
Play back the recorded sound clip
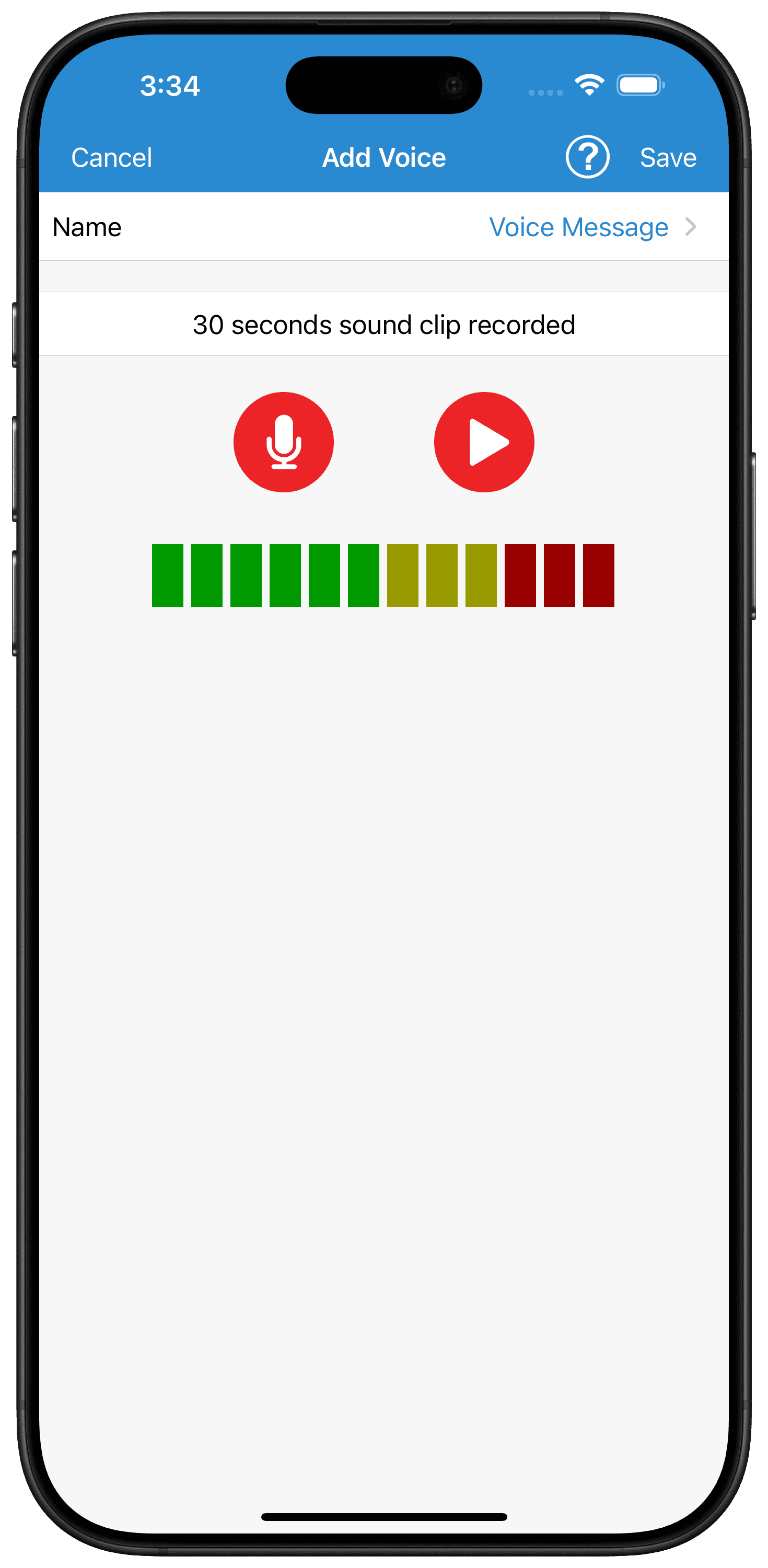(x=484, y=442)
